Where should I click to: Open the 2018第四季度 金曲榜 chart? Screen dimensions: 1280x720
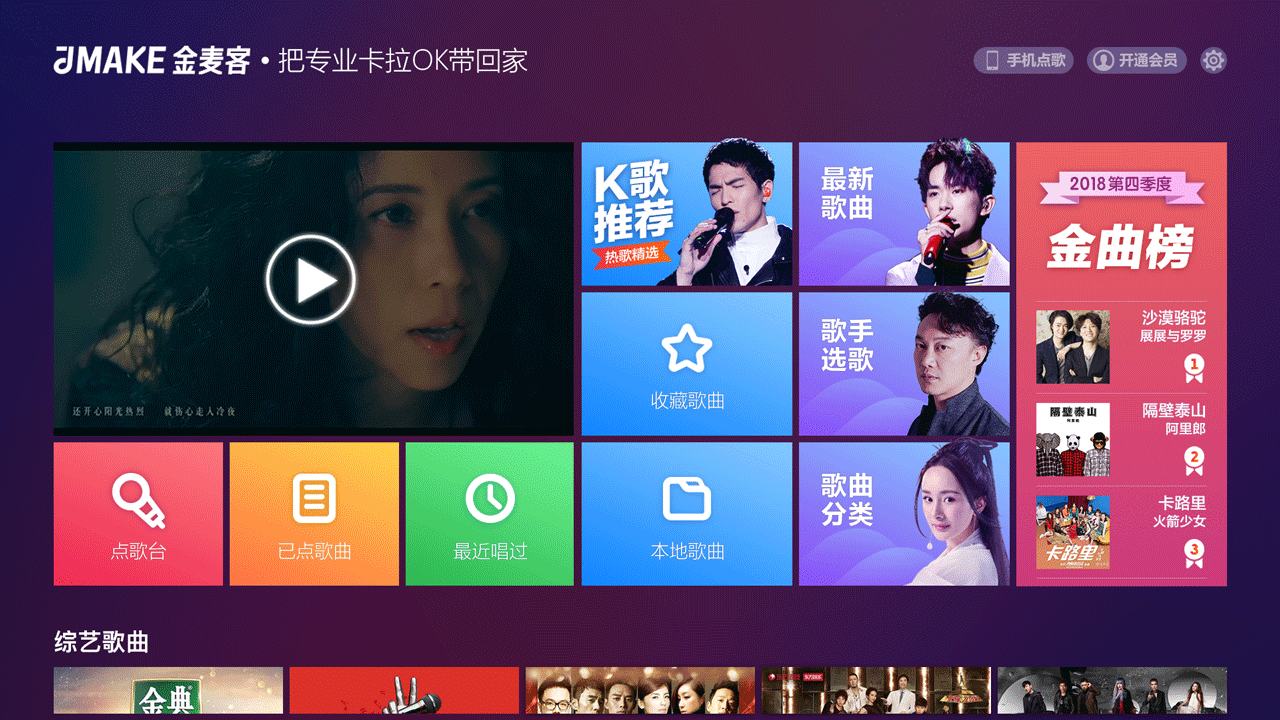pos(1120,225)
